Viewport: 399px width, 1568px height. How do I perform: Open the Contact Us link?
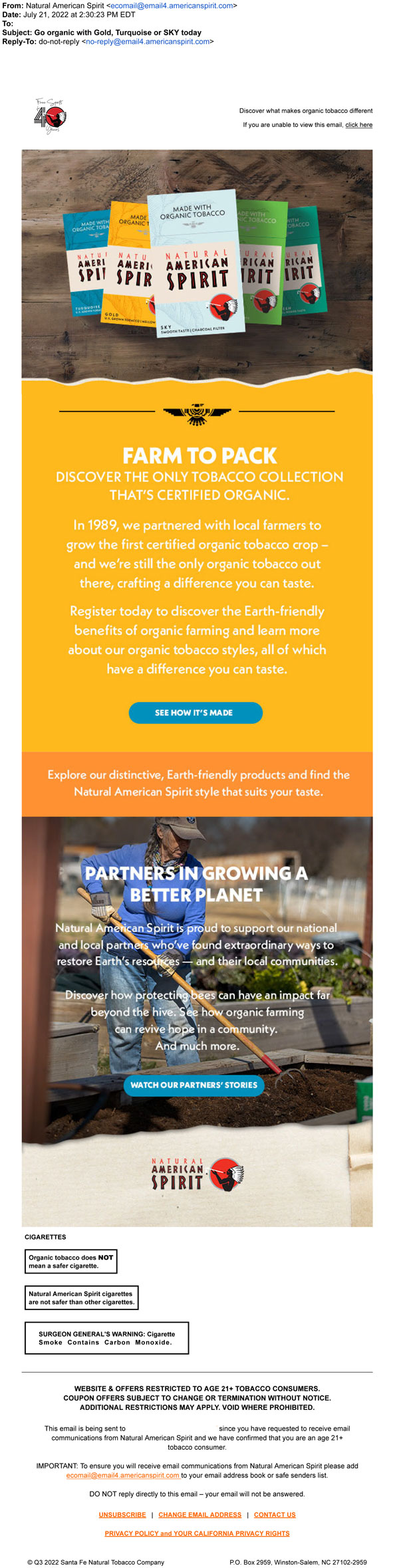(275, 1514)
